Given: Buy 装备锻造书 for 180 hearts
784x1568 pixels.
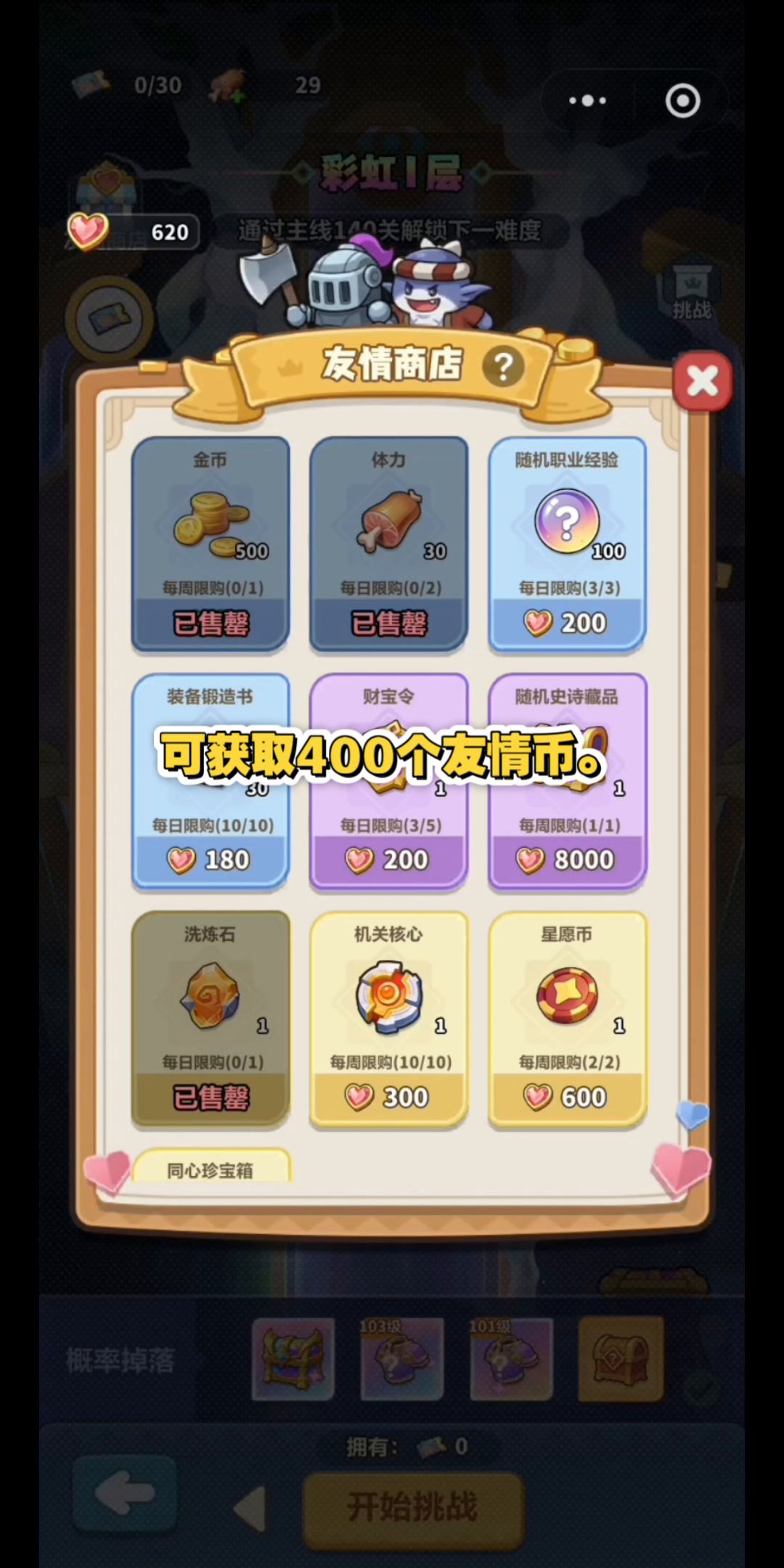Looking at the screenshot, I should point(211,859).
